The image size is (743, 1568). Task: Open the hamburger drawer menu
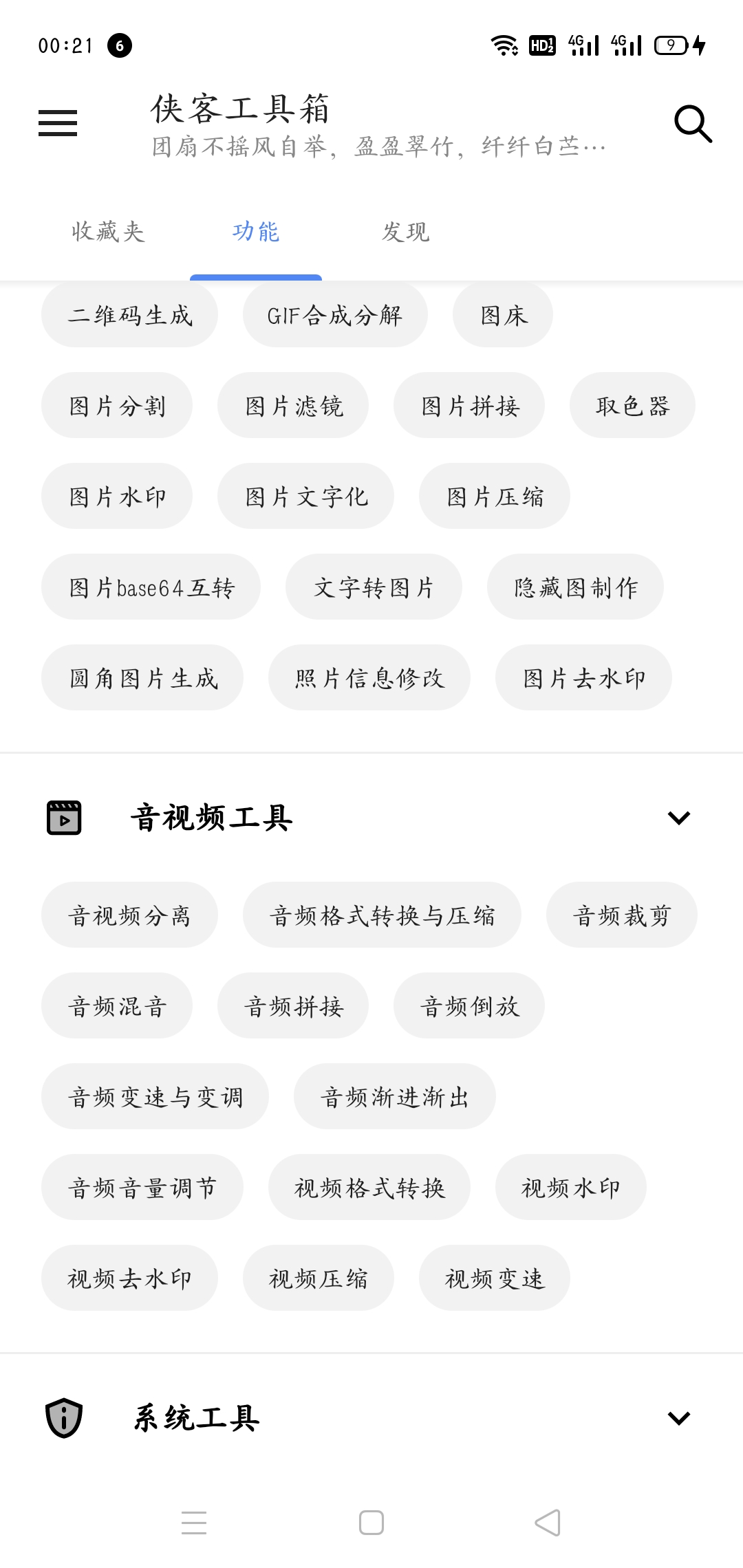[58, 124]
